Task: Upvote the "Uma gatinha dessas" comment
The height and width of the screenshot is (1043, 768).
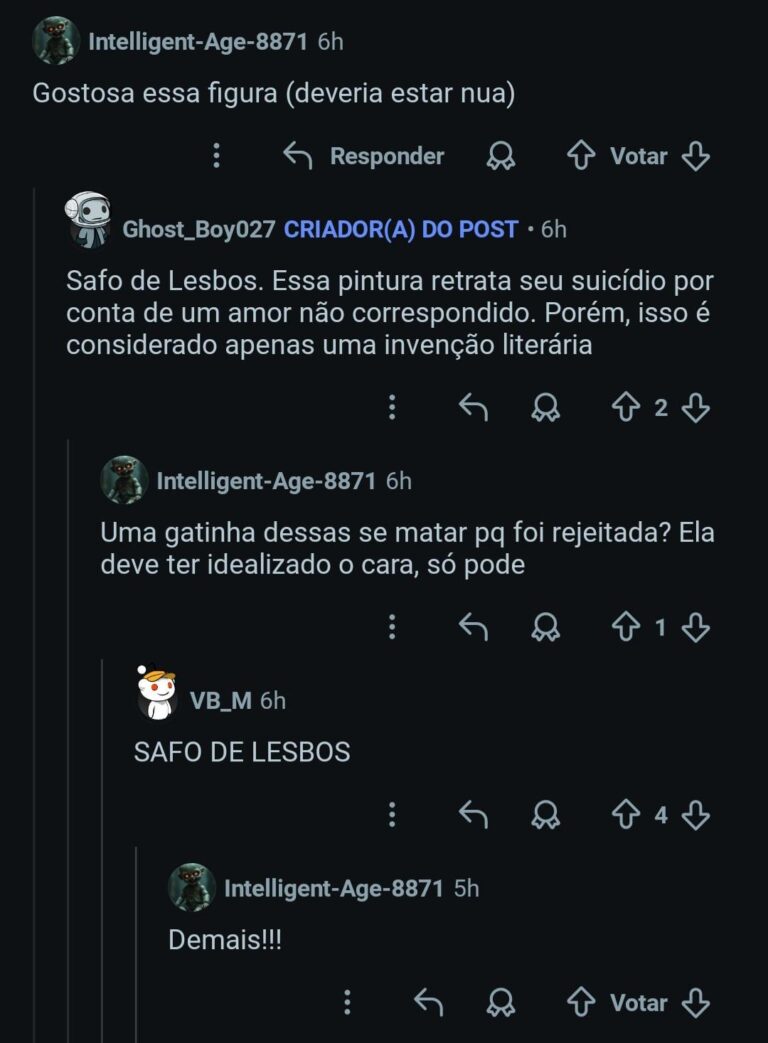Action: point(626,627)
